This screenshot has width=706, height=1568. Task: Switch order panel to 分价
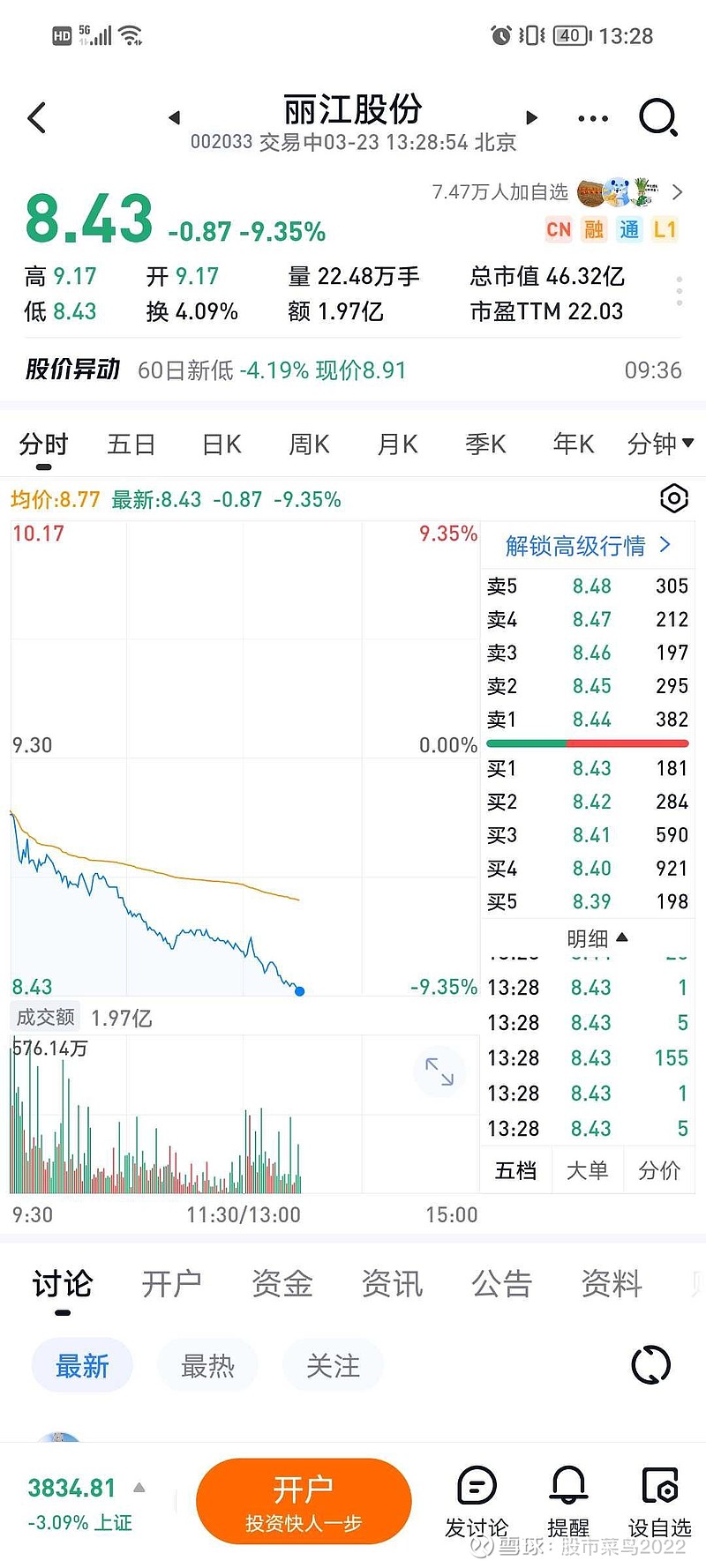pyautogui.click(x=658, y=1170)
